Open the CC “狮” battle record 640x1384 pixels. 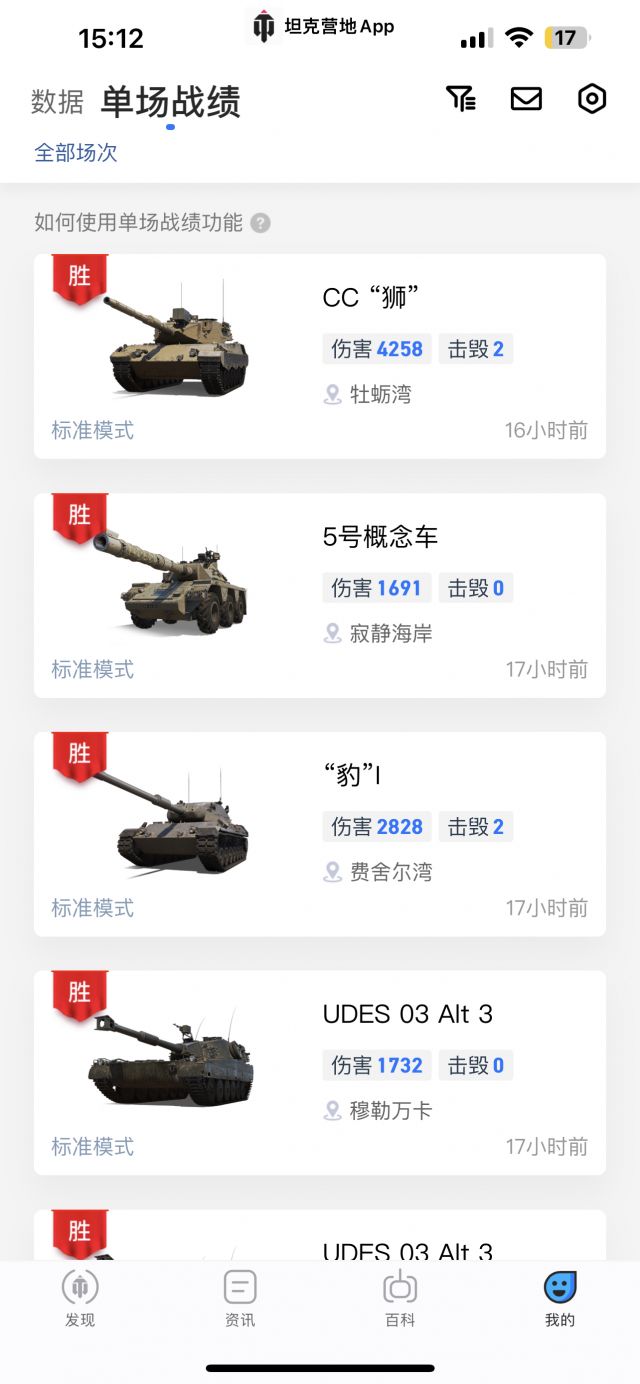point(320,356)
